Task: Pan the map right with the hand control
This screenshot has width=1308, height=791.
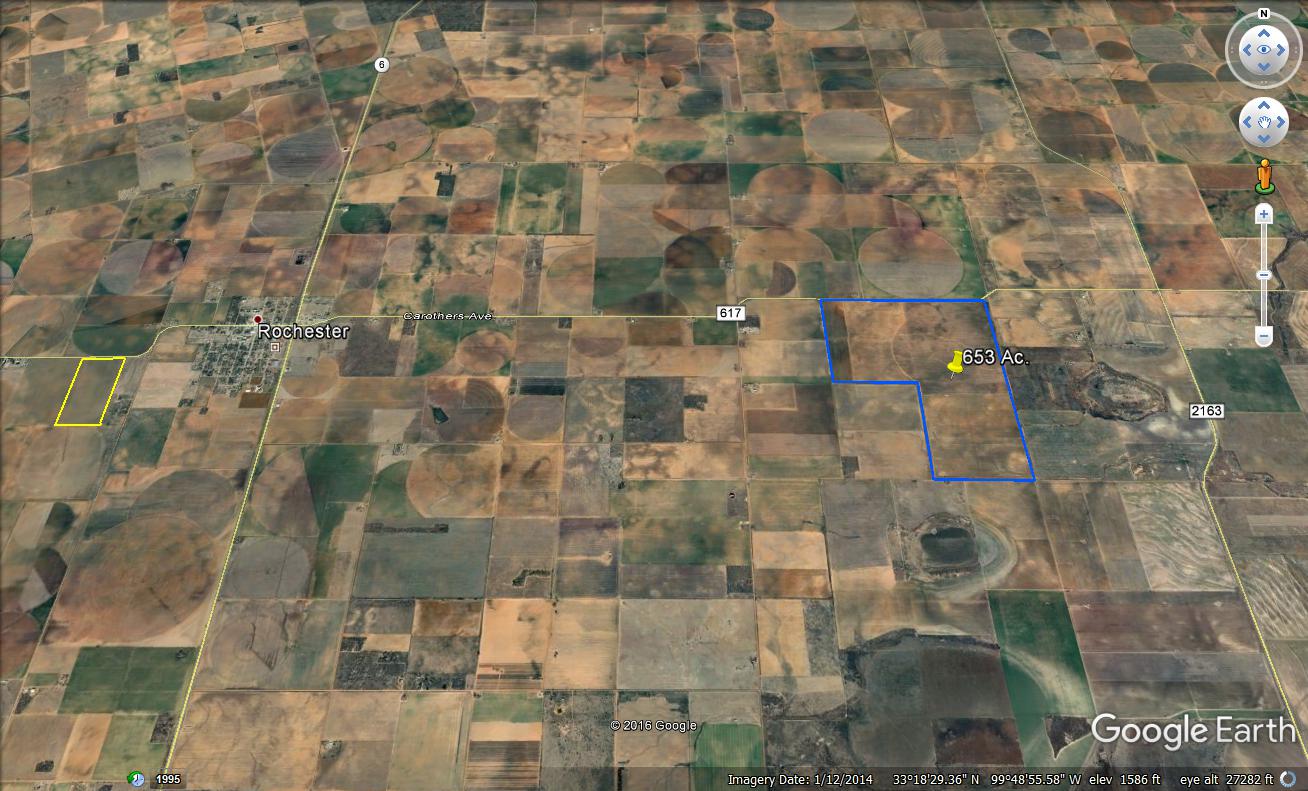Action: [1282, 123]
